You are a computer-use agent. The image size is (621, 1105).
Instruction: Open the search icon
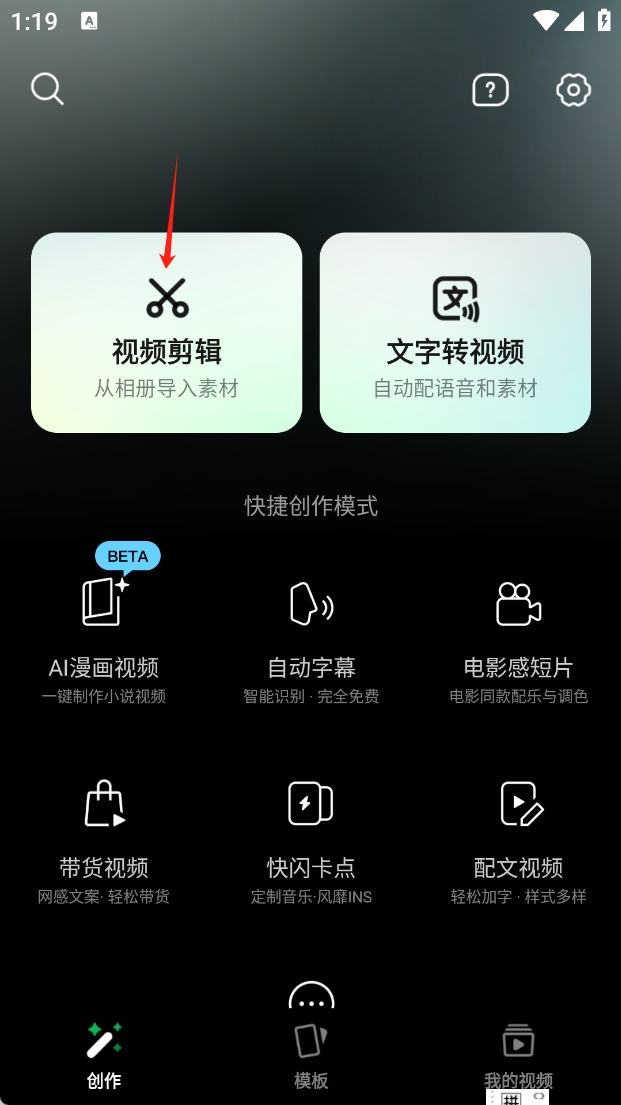tap(47, 89)
